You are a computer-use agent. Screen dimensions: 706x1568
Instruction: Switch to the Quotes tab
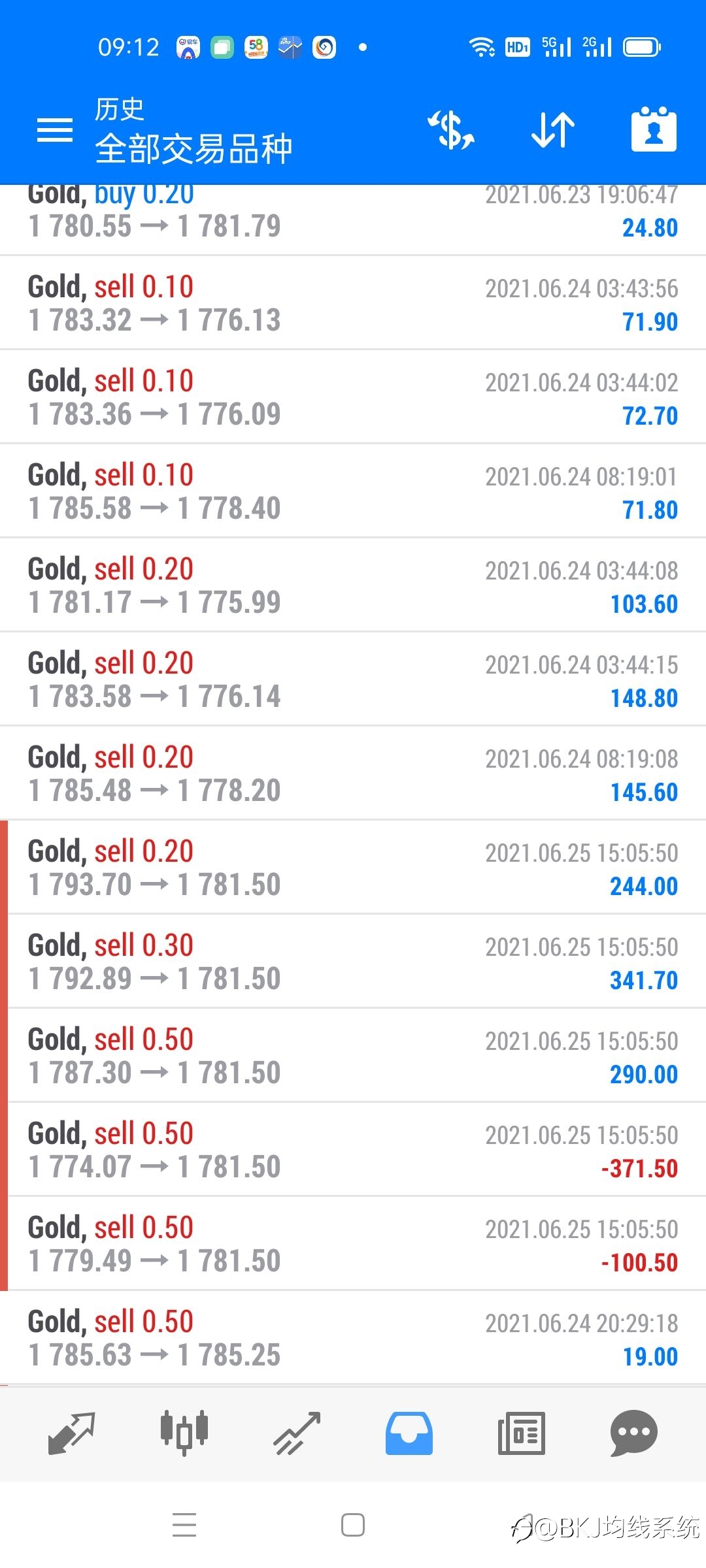coord(72,1433)
